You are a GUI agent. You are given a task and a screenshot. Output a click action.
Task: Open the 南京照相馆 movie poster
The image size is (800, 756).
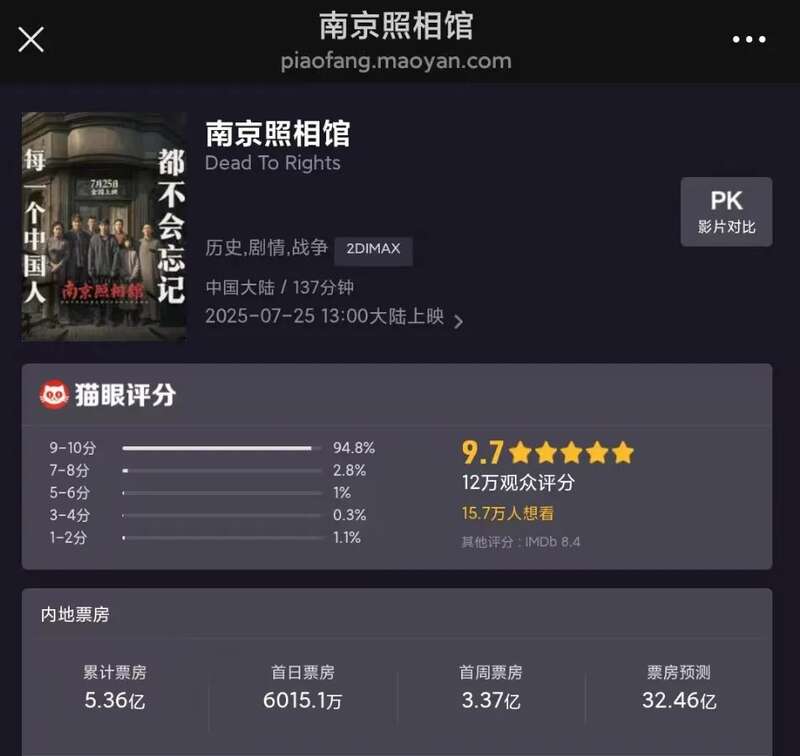104,226
